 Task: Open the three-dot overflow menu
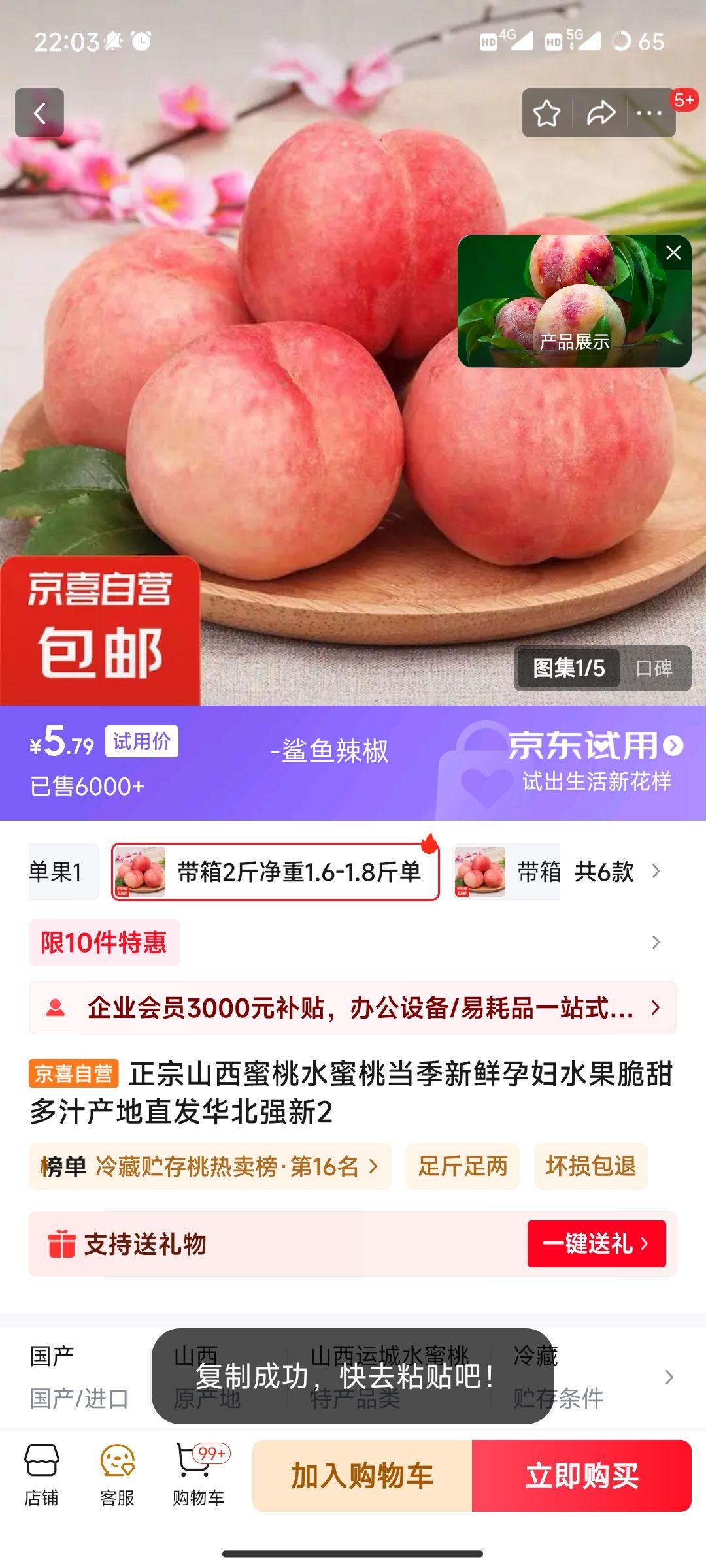click(649, 113)
